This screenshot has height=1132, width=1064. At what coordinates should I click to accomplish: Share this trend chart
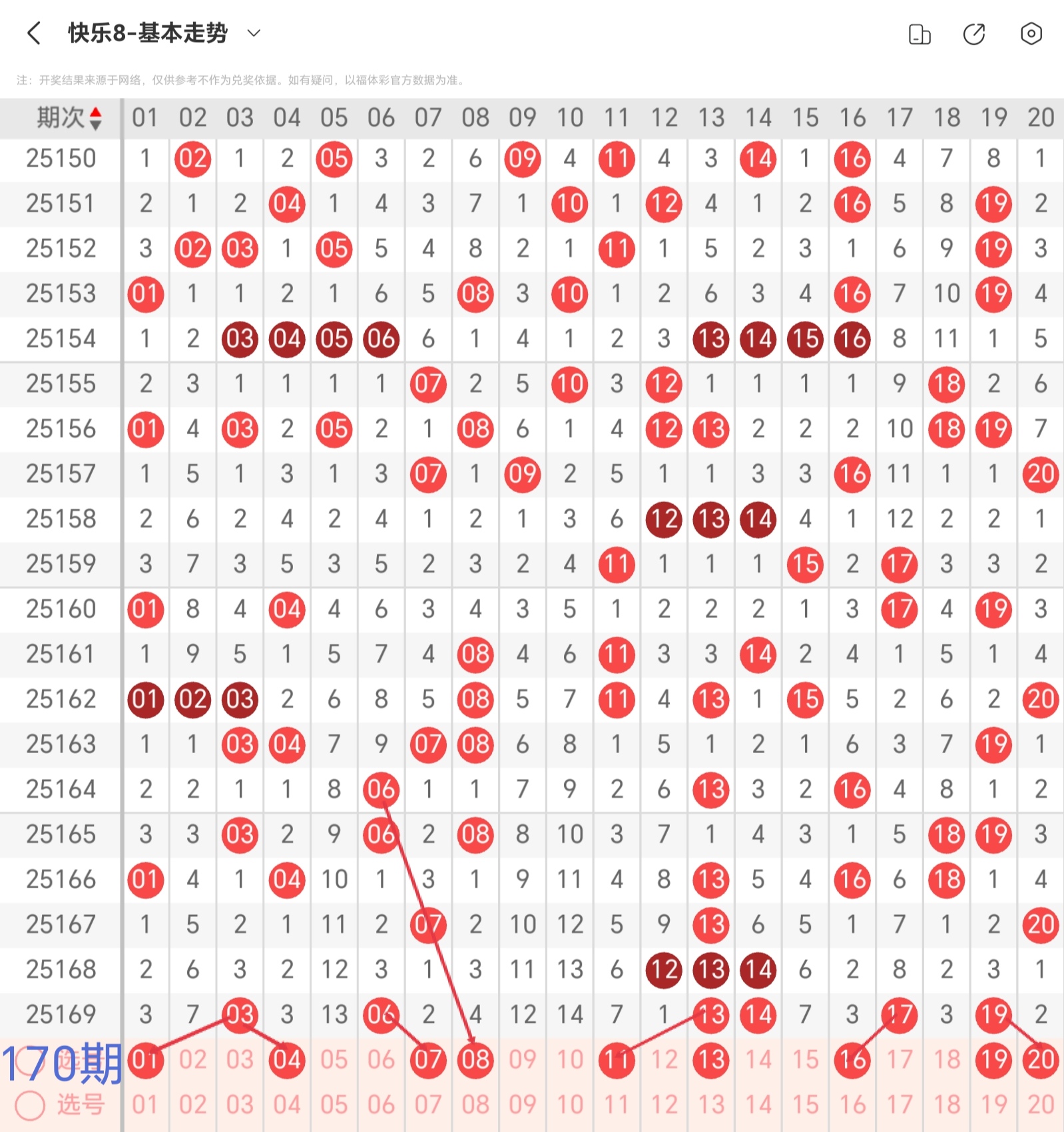(x=974, y=34)
